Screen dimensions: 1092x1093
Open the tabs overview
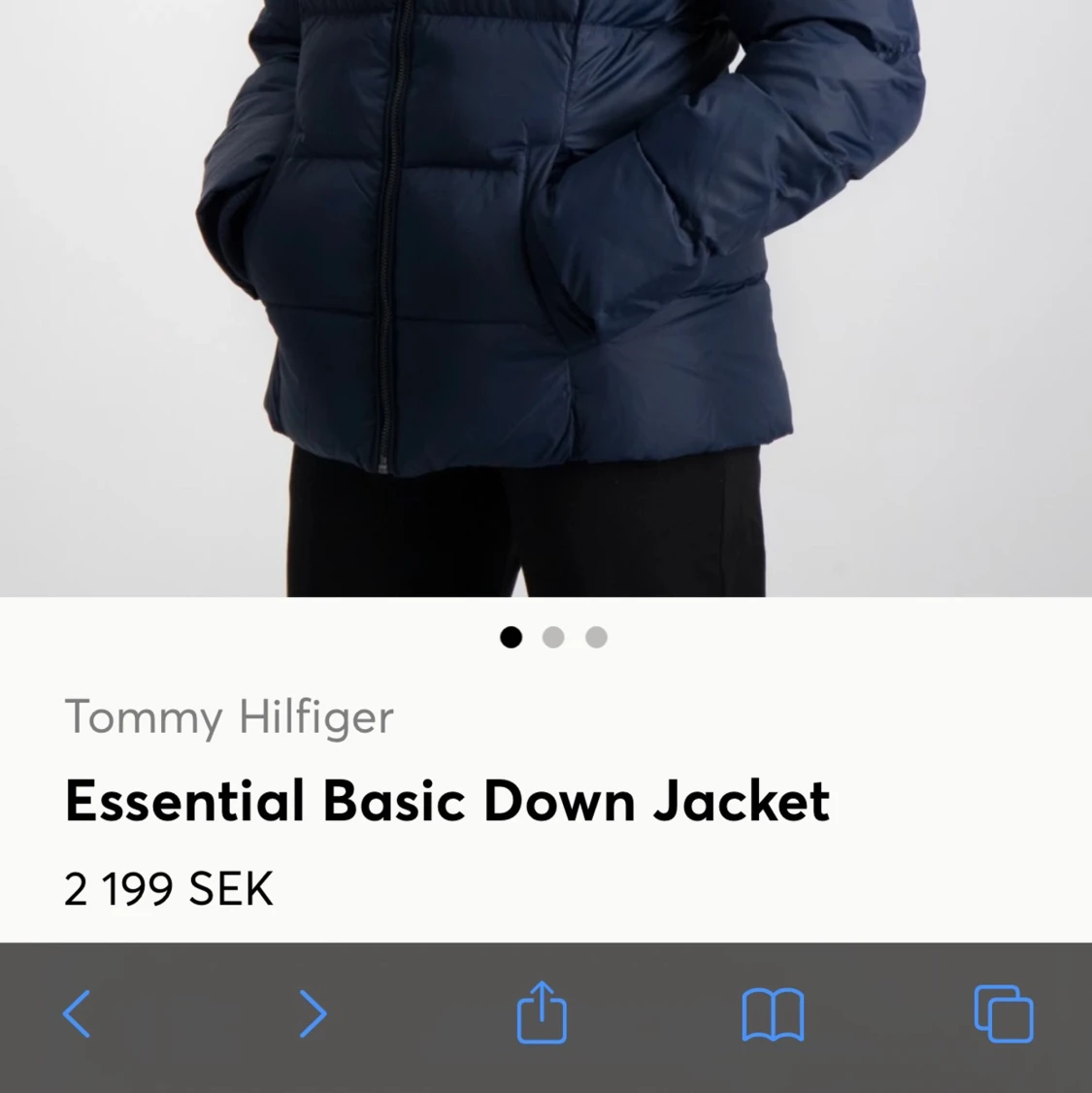tap(1004, 1014)
